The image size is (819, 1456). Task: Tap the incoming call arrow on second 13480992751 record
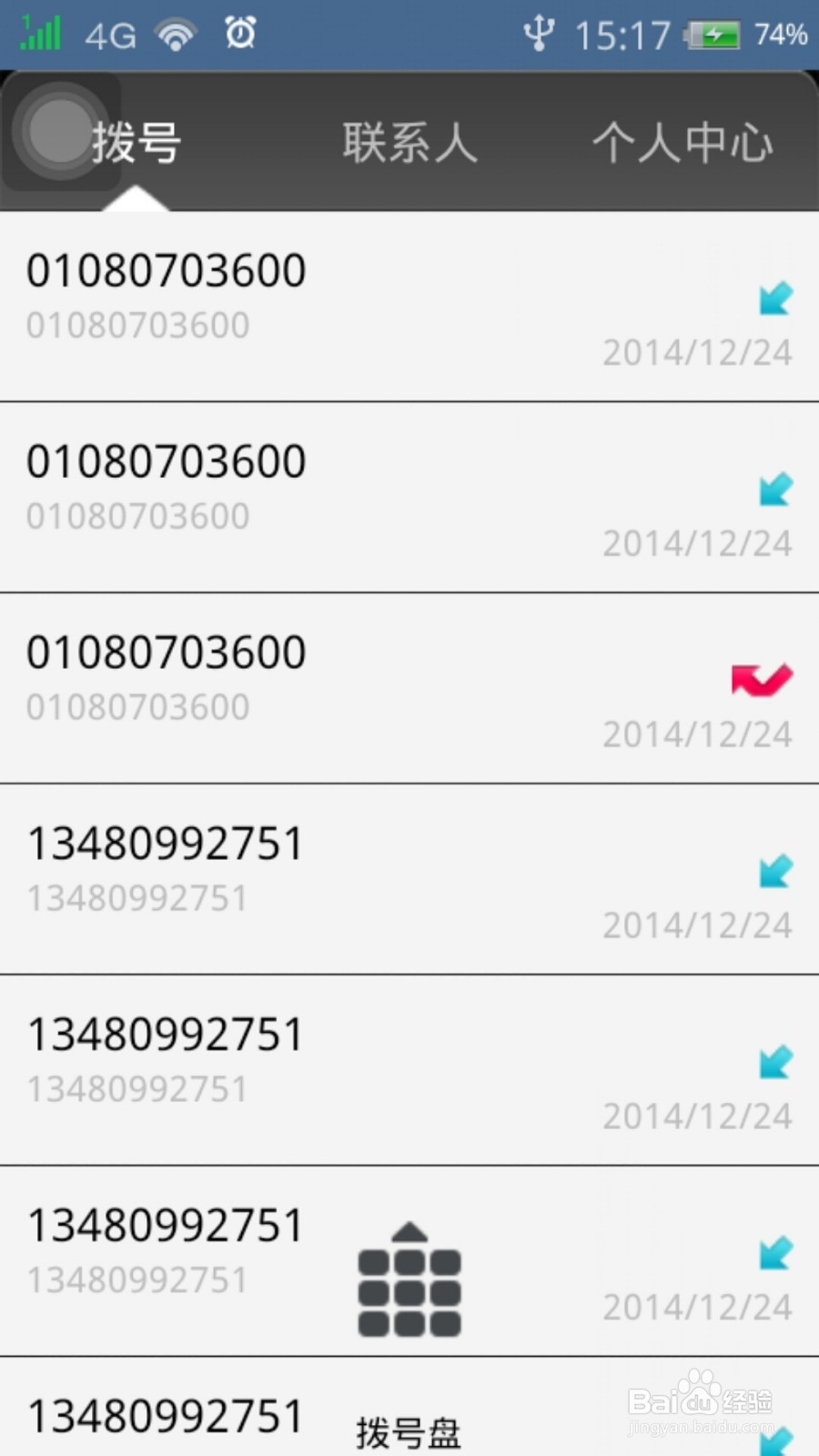[774, 1062]
